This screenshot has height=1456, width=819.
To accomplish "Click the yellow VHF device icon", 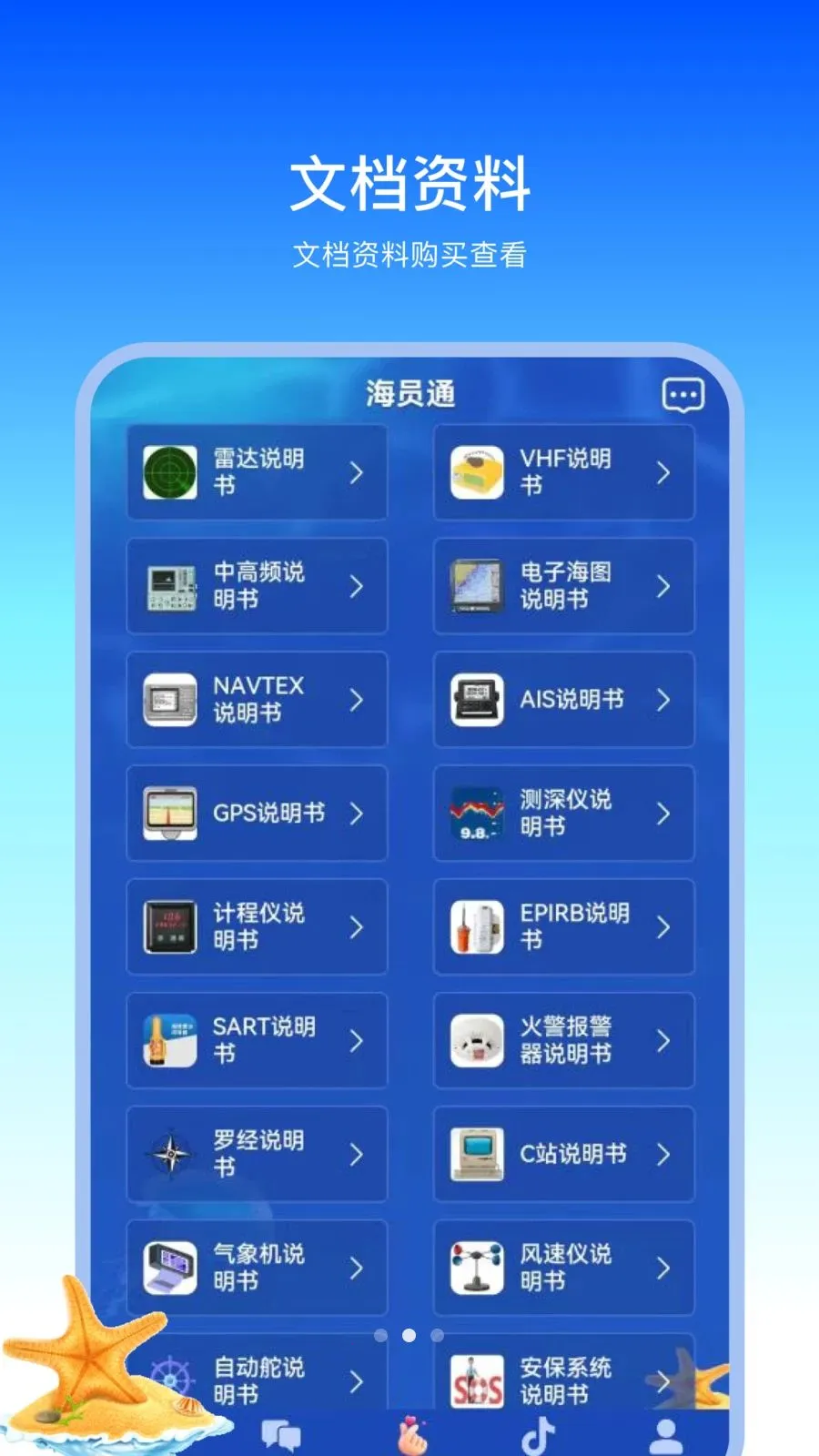I will (x=477, y=471).
